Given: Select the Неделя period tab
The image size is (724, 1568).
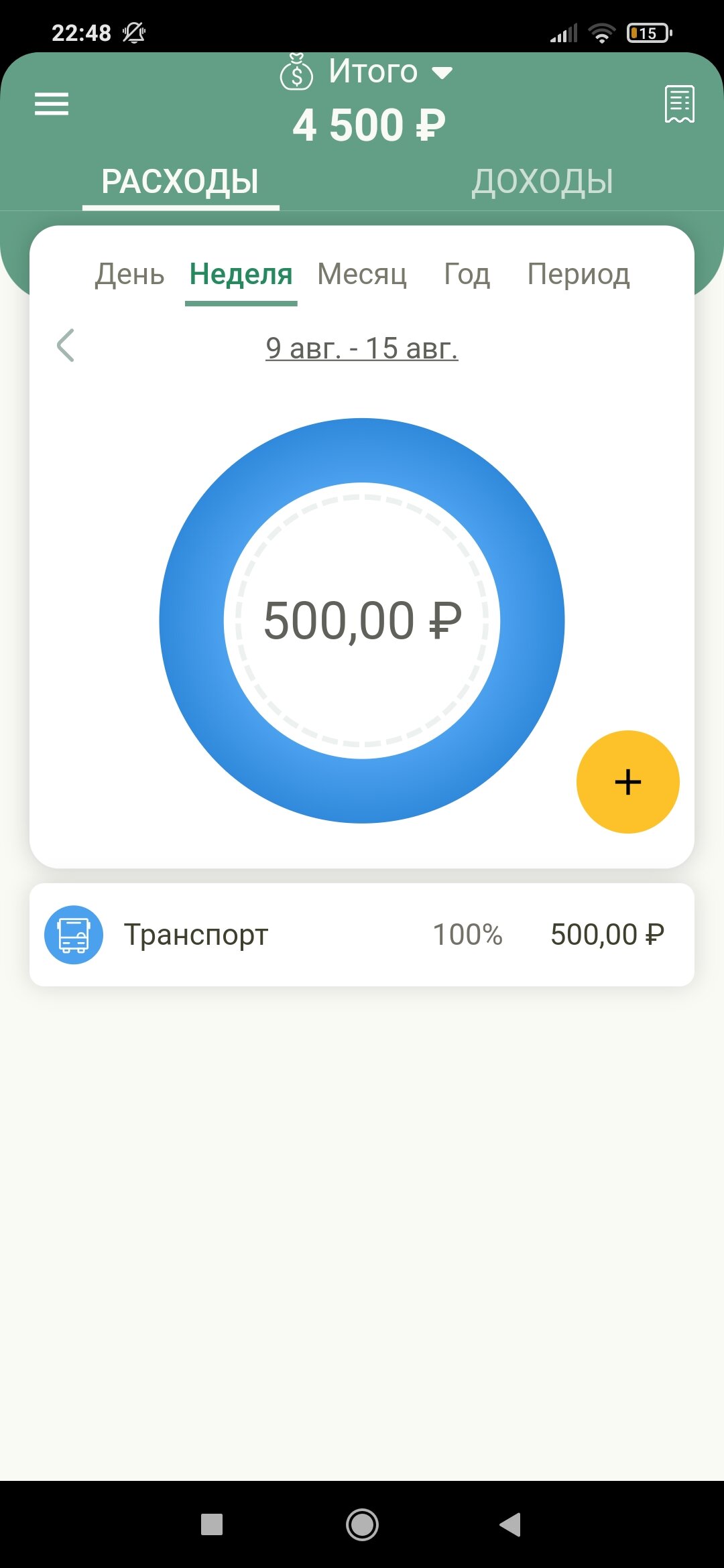Looking at the screenshot, I should (x=241, y=274).
